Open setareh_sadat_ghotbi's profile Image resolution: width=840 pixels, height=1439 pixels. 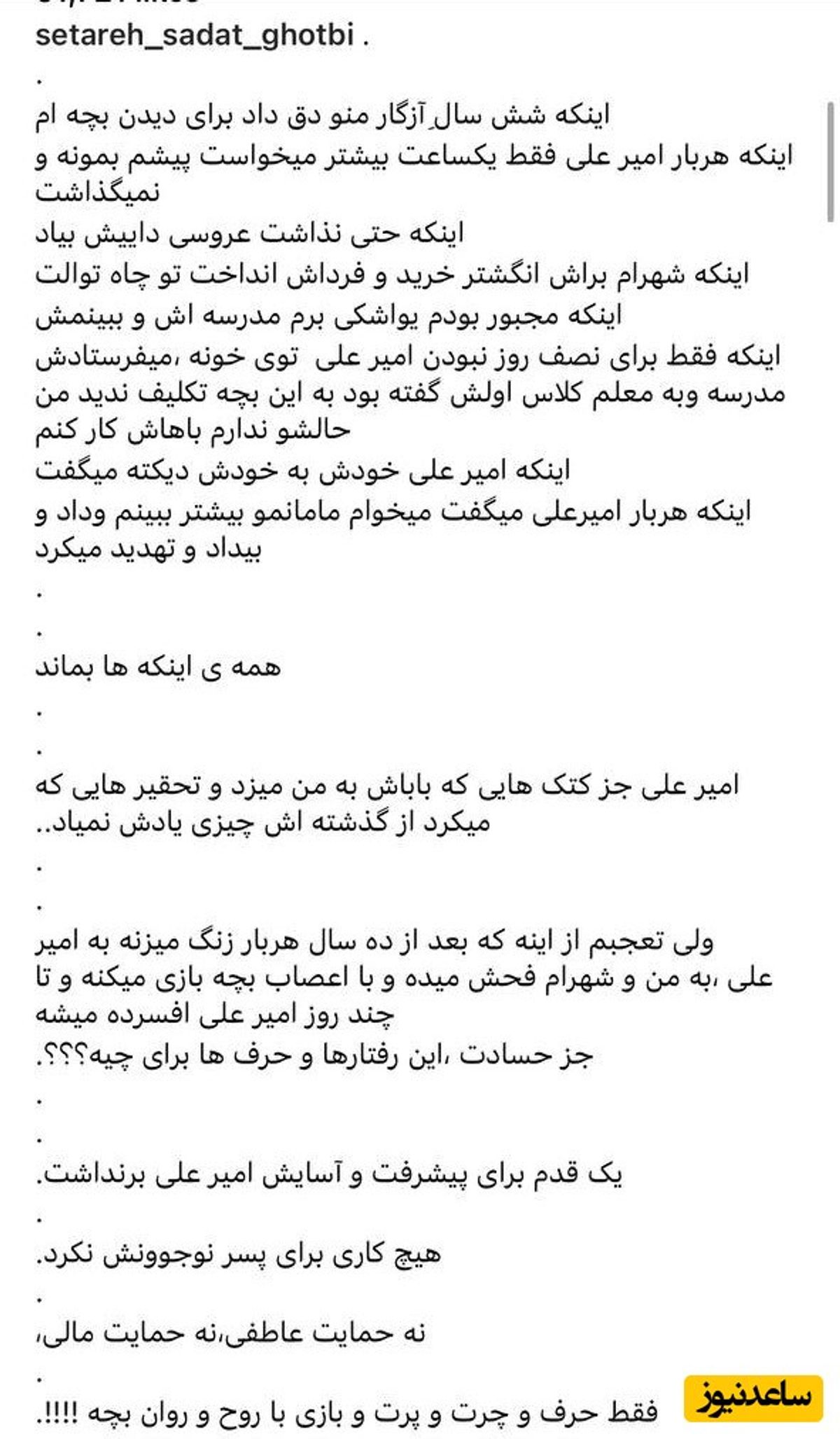(195, 36)
